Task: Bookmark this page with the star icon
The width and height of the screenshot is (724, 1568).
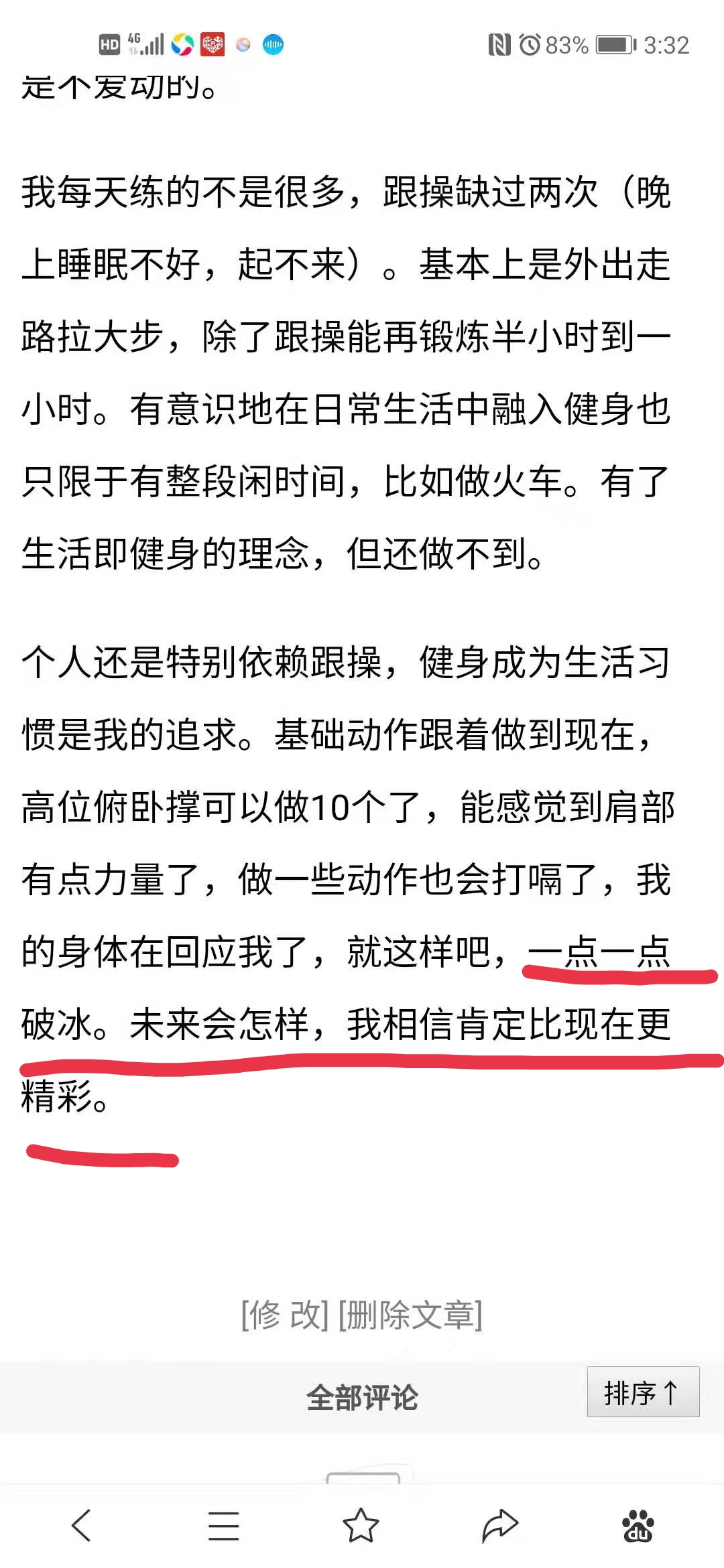Action: tap(361, 1525)
